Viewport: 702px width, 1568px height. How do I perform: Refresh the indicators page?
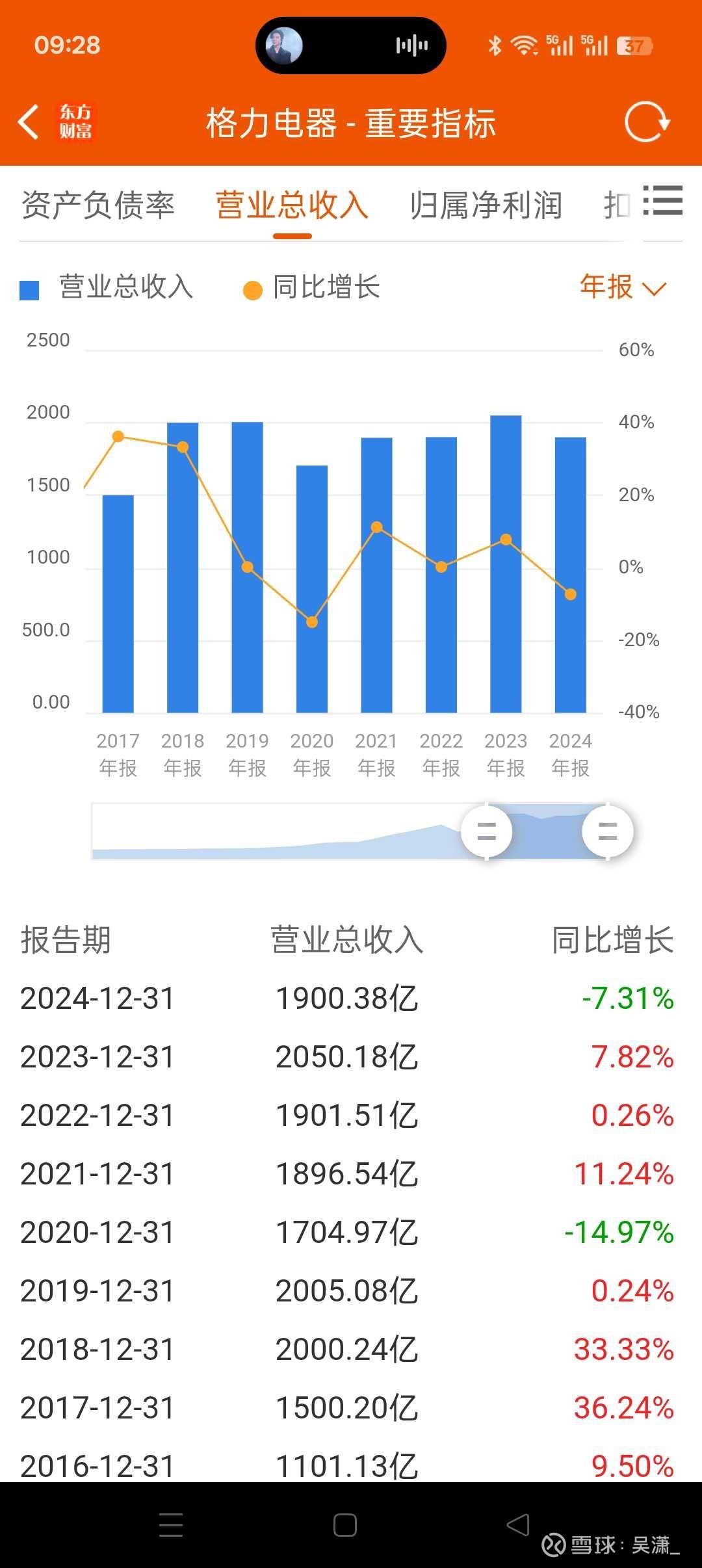pos(647,122)
